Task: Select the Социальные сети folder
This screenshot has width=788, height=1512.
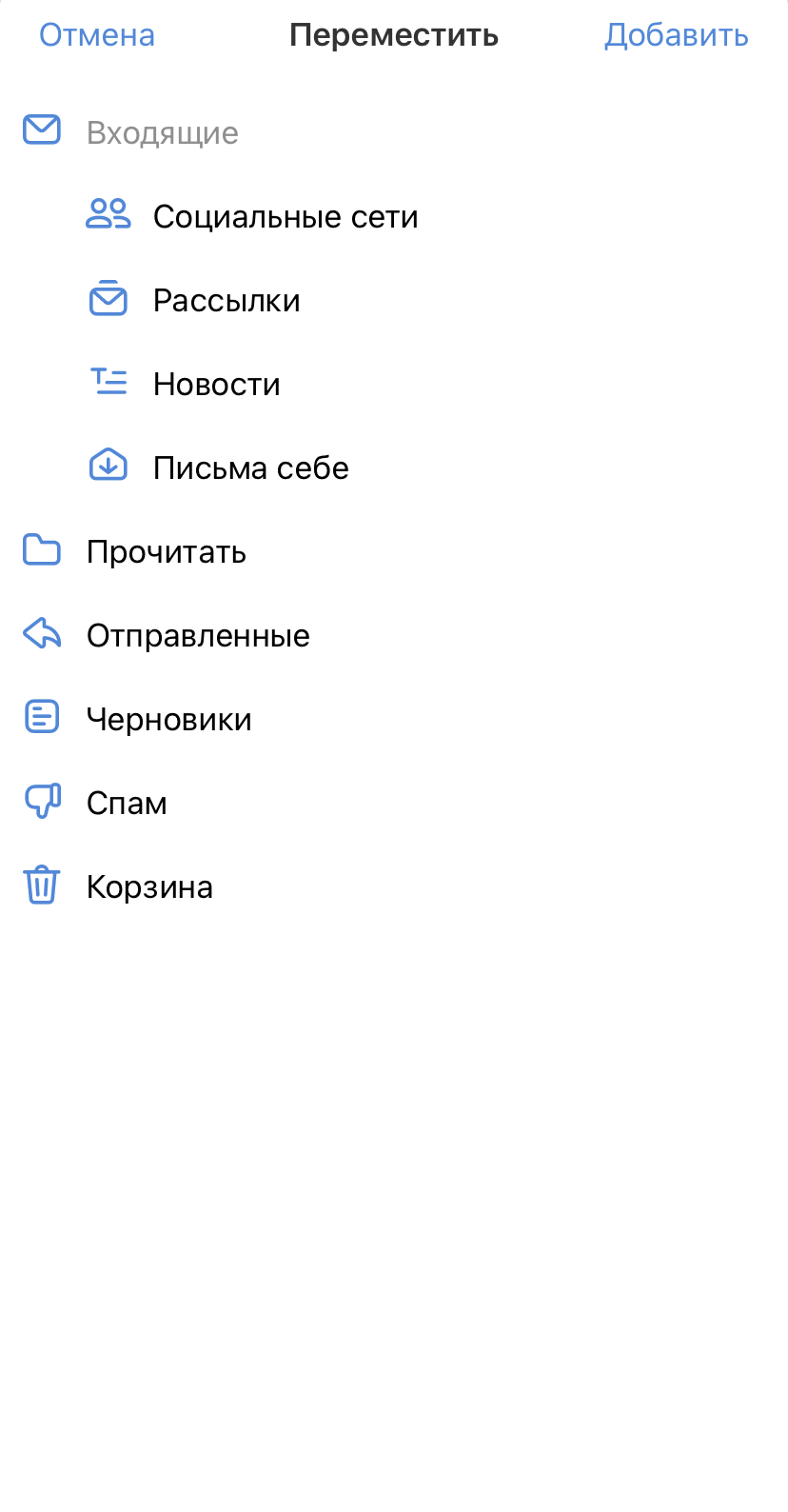Action: click(394, 217)
